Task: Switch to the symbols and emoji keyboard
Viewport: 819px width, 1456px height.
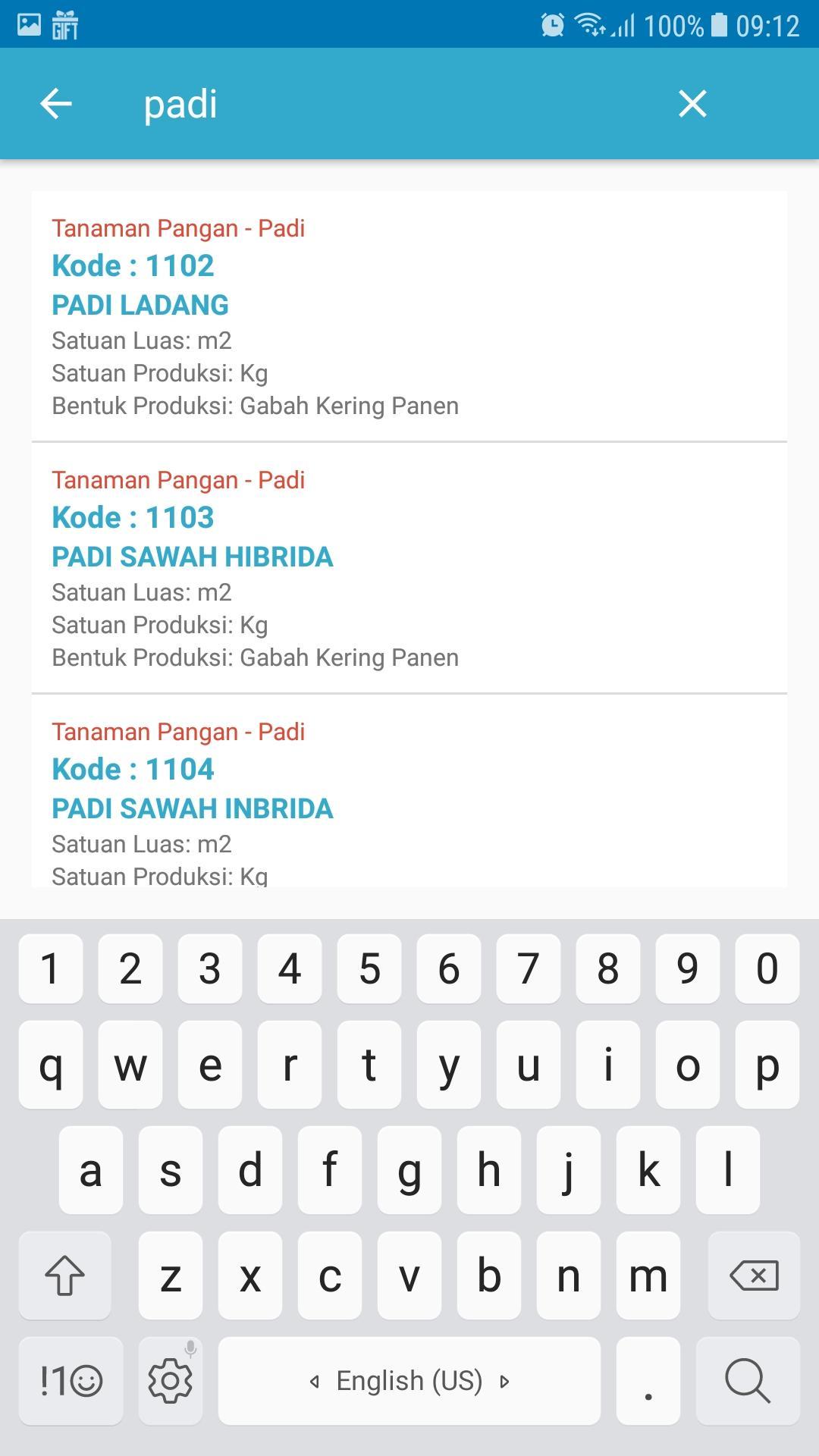Action: [x=71, y=1381]
